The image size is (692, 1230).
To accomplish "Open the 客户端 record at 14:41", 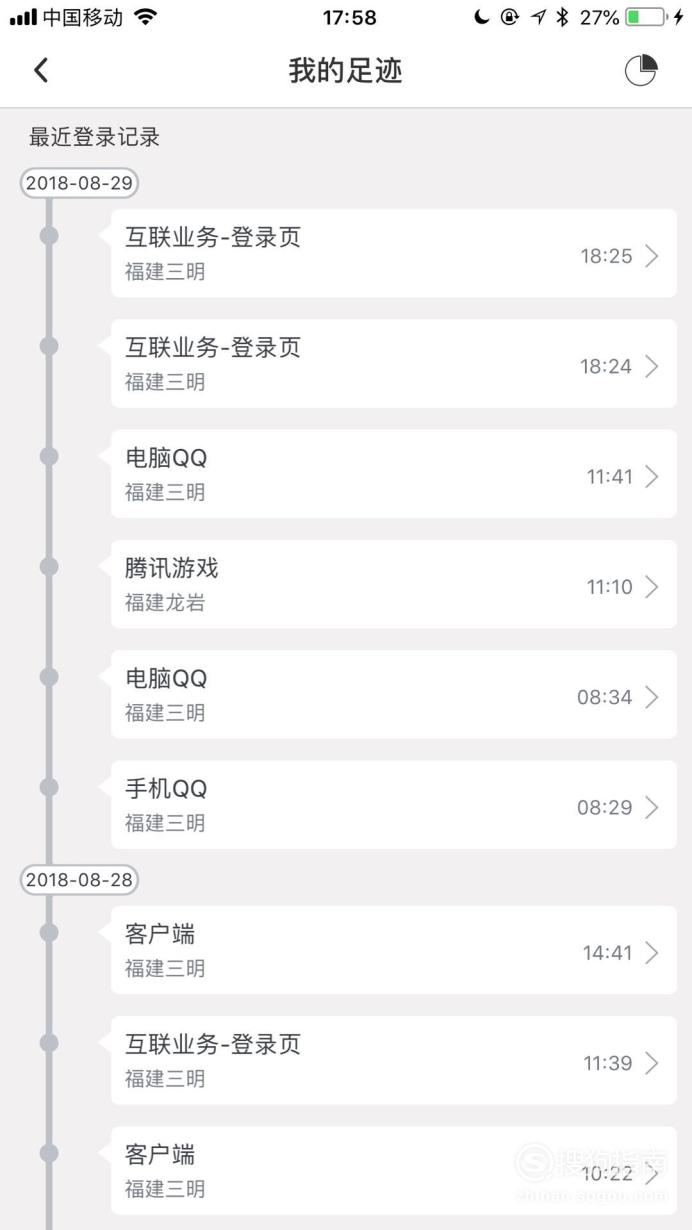I will (x=393, y=950).
